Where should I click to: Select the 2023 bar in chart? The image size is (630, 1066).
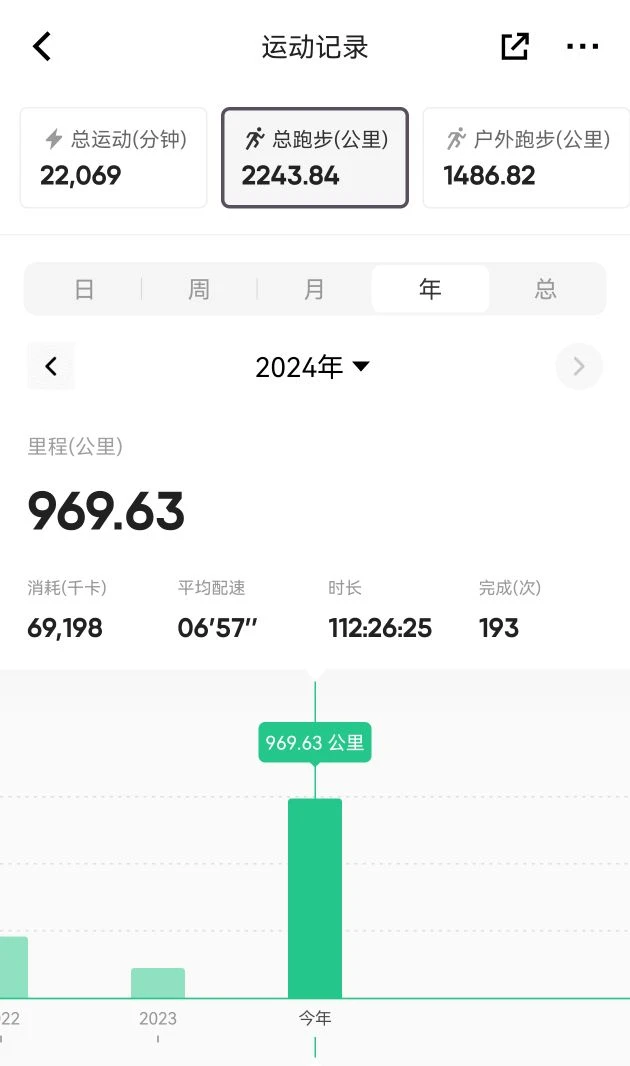click(158, 982)
